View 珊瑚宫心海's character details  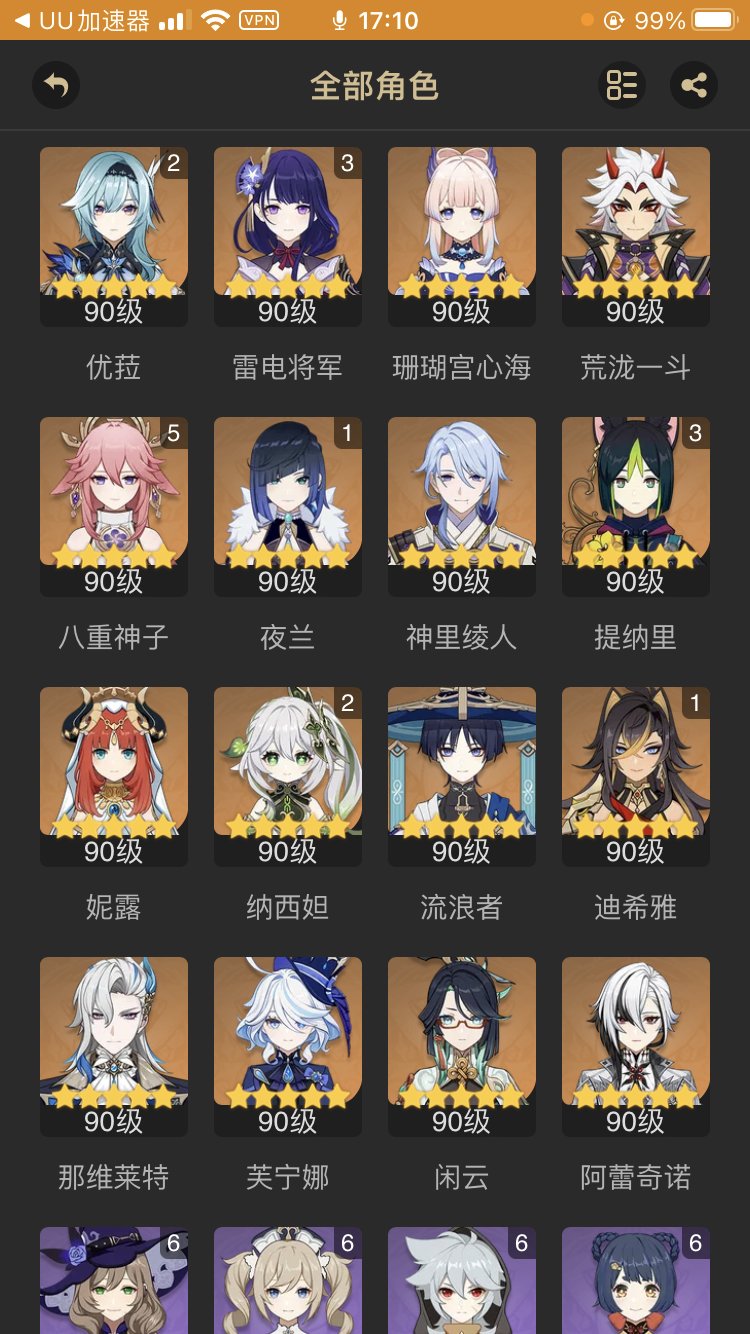click(461, 235)
